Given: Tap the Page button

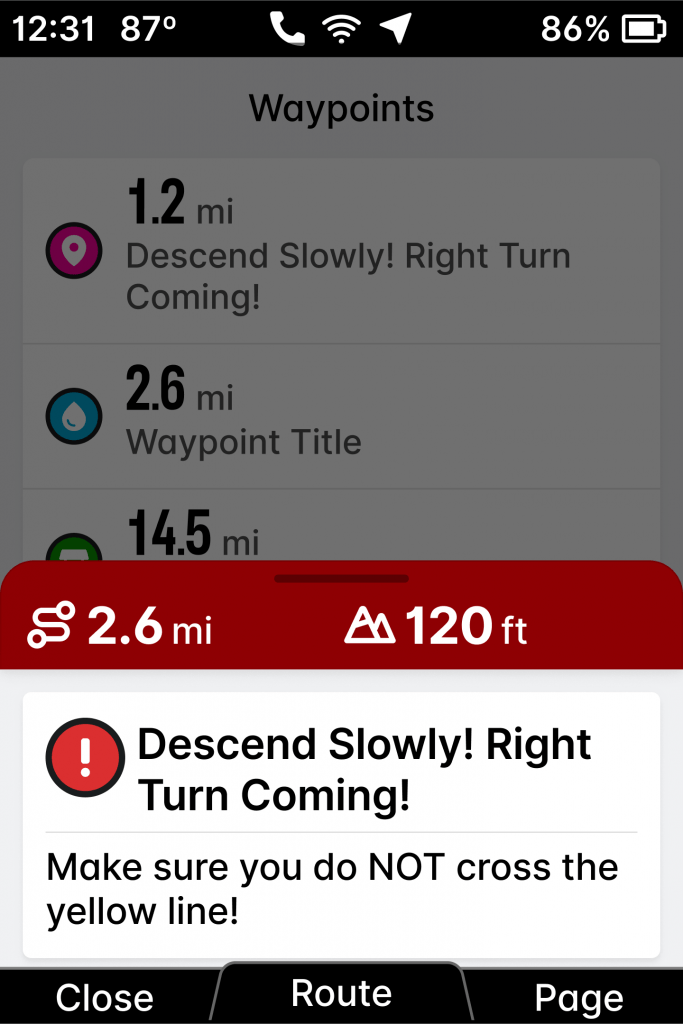Looking at the screenshot, I should [579, 997].
